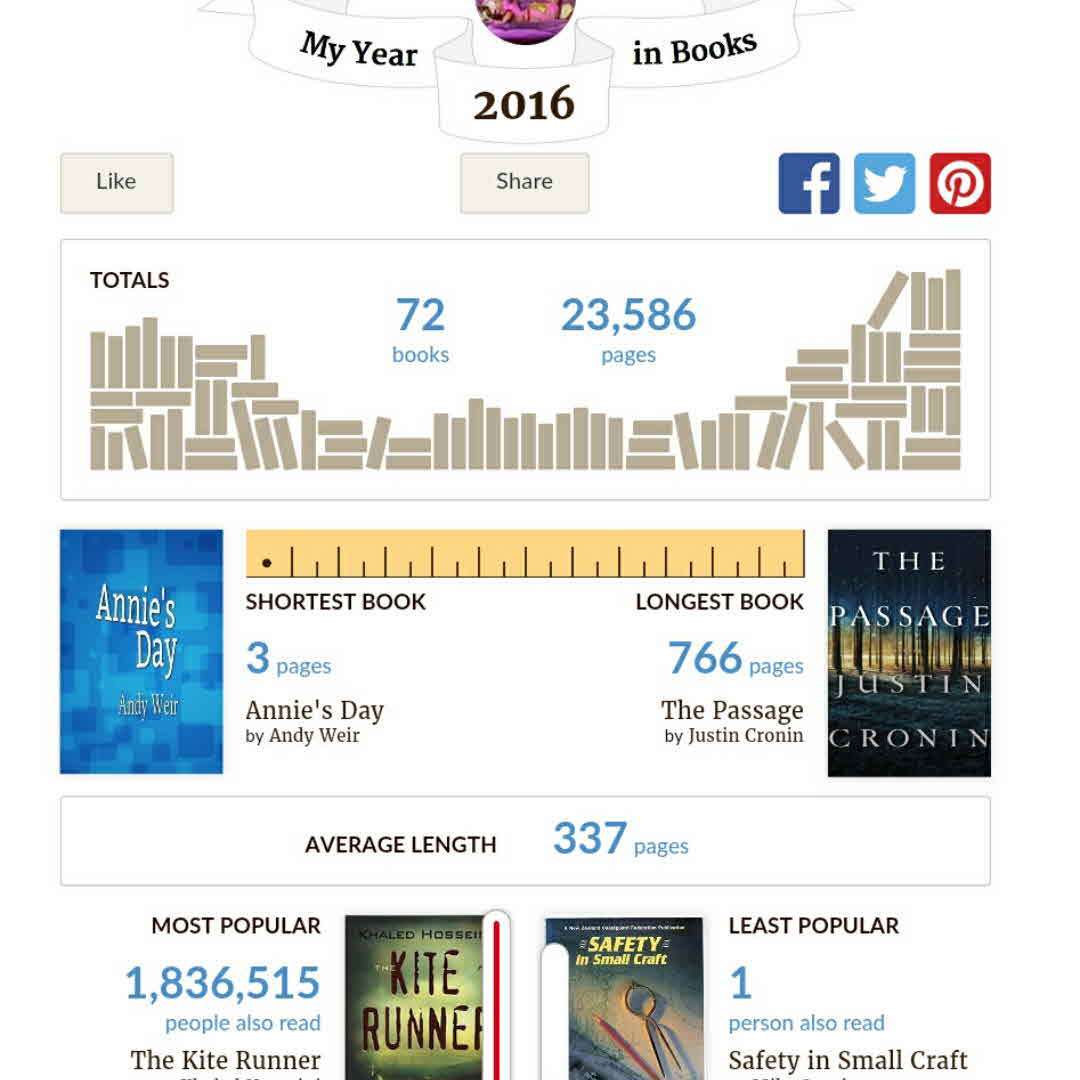Image resolution: width=1080 pixels, height=1080 pixels.
Task: Open The Passage book cover
Action: [909, 652]
